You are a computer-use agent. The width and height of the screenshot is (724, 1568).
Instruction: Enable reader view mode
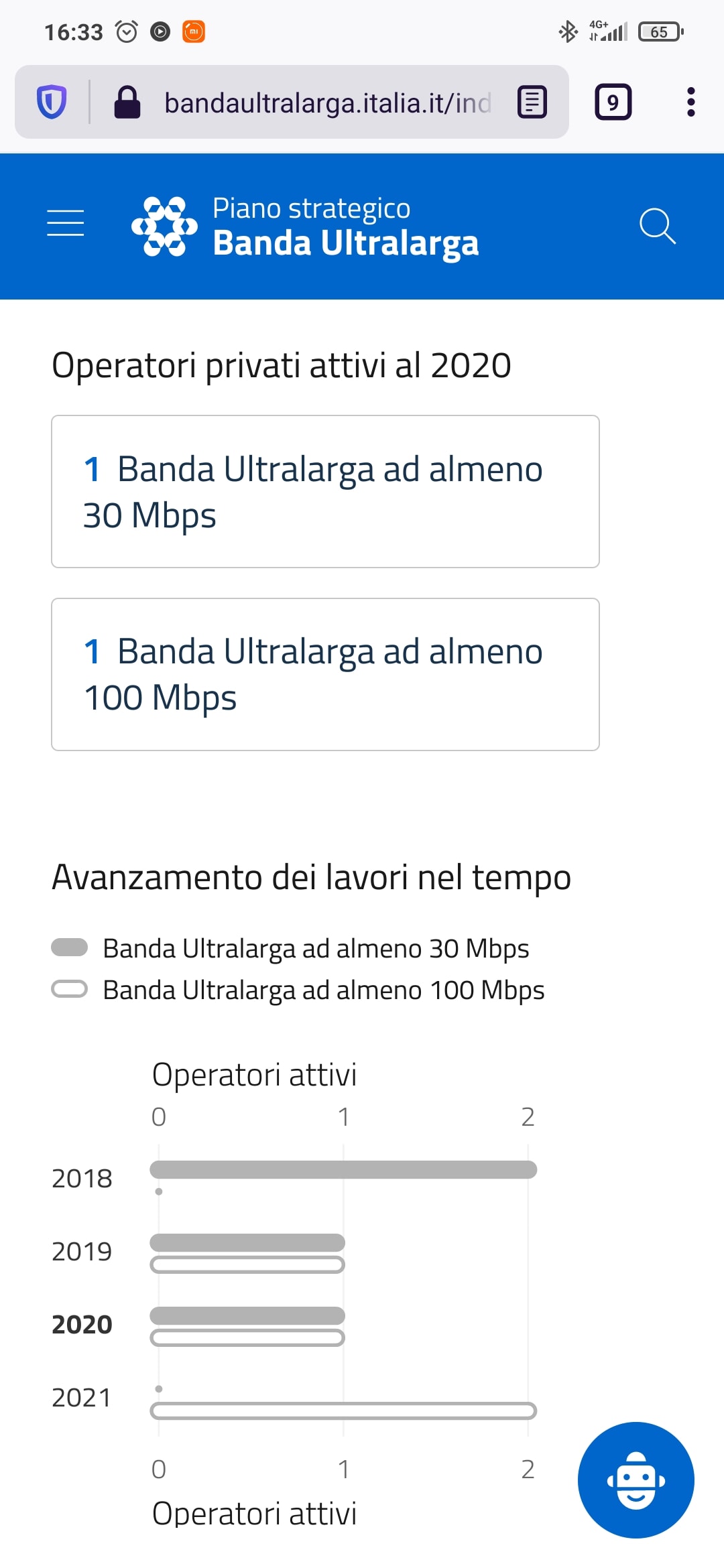point(532,103)
